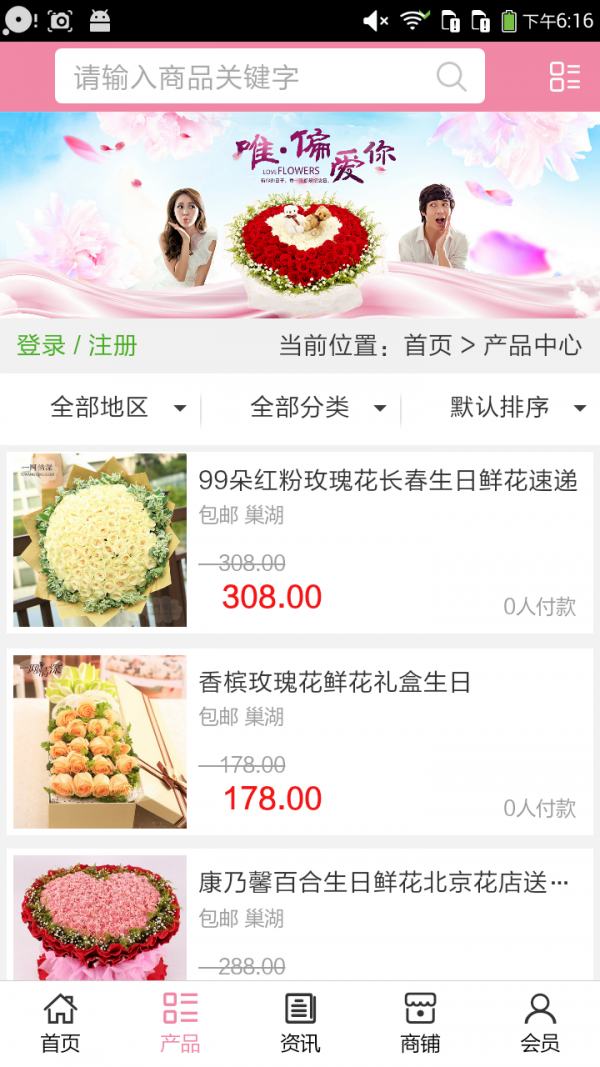Tap the magnifier search icon

[451, 77]
